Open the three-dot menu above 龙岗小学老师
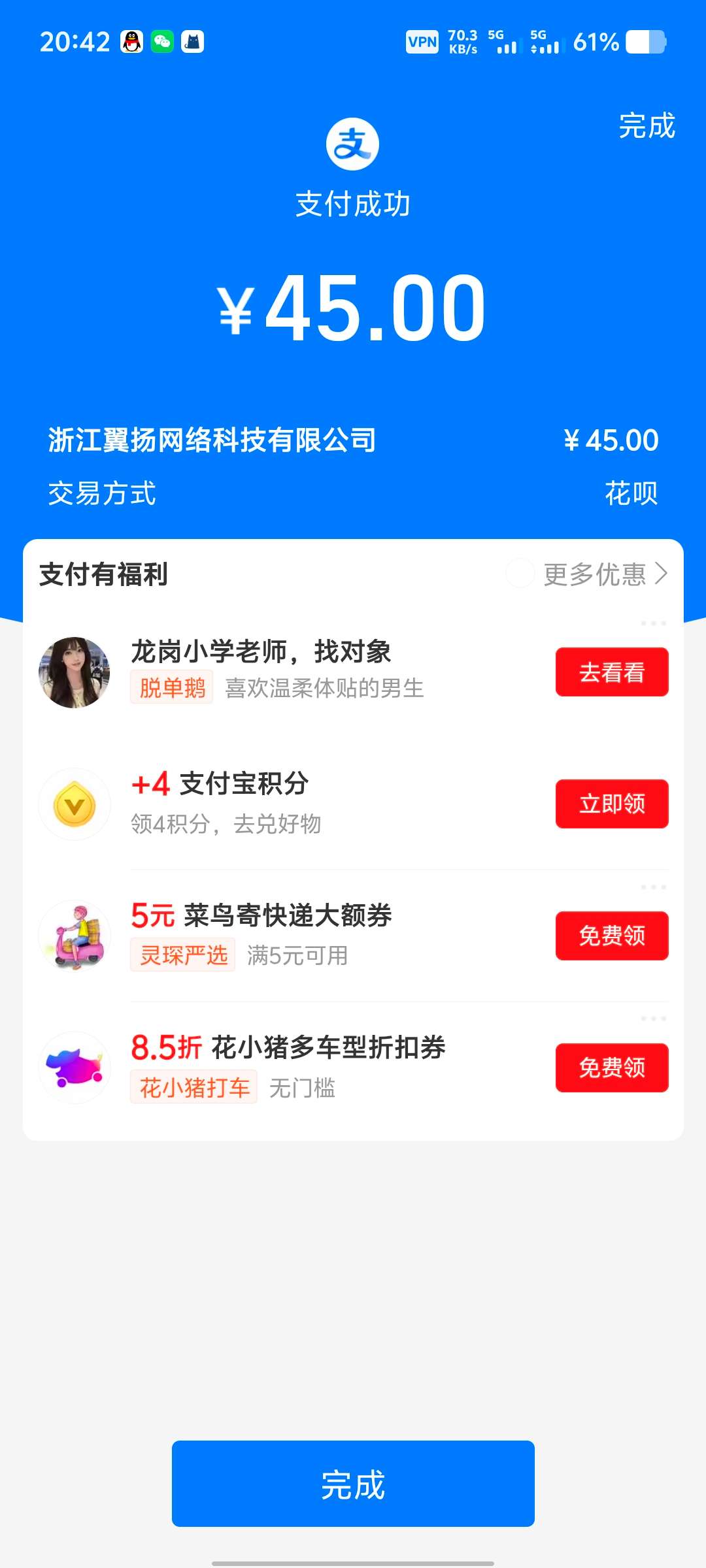The image size is (706, 1568). click(x=653, y=623)
